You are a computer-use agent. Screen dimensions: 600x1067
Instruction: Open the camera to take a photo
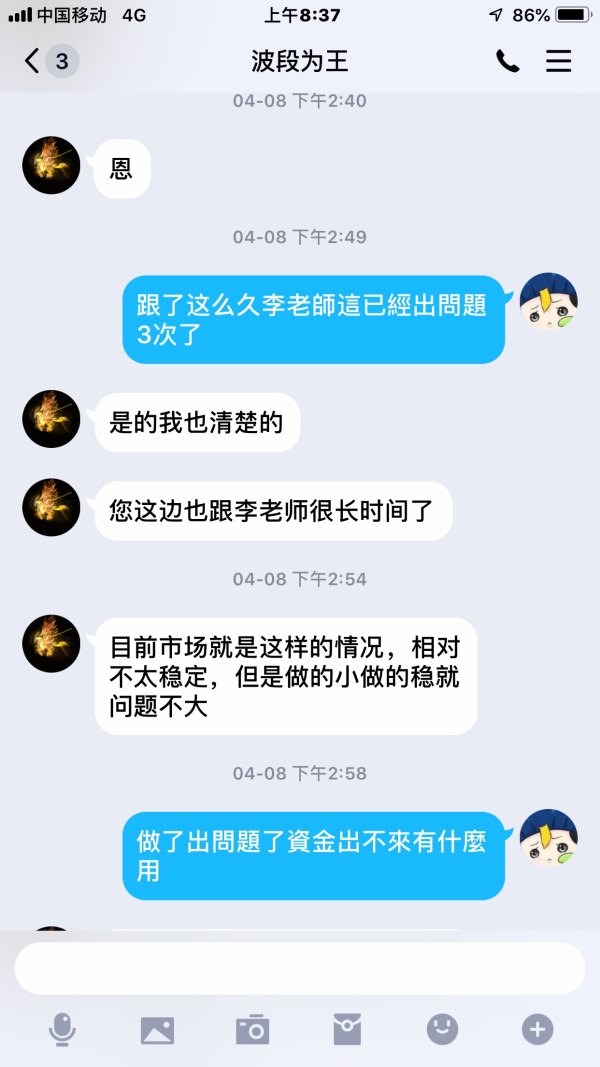pos(252,1029)
